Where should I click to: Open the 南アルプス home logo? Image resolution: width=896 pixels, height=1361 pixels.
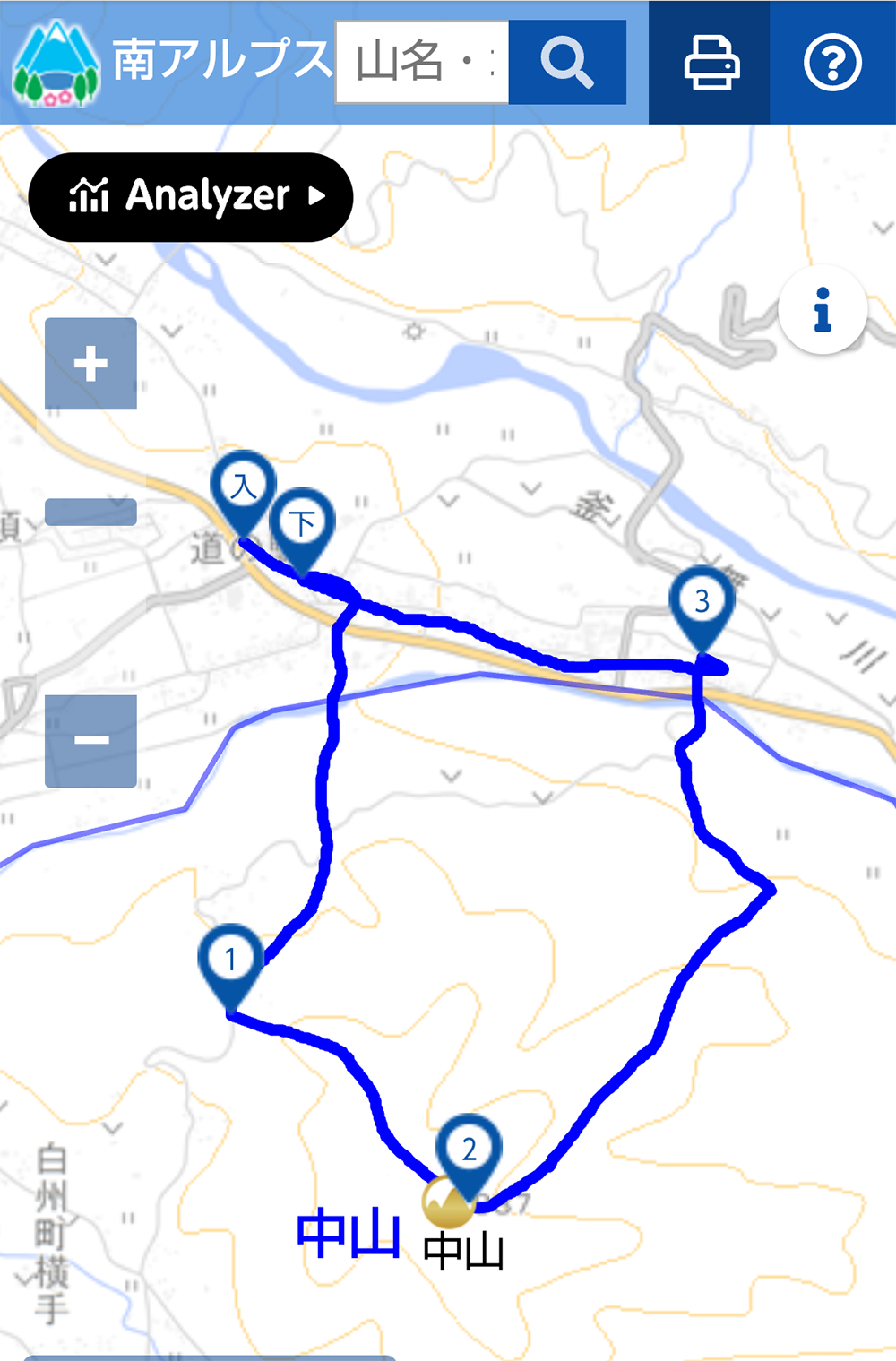coord(56,63)
